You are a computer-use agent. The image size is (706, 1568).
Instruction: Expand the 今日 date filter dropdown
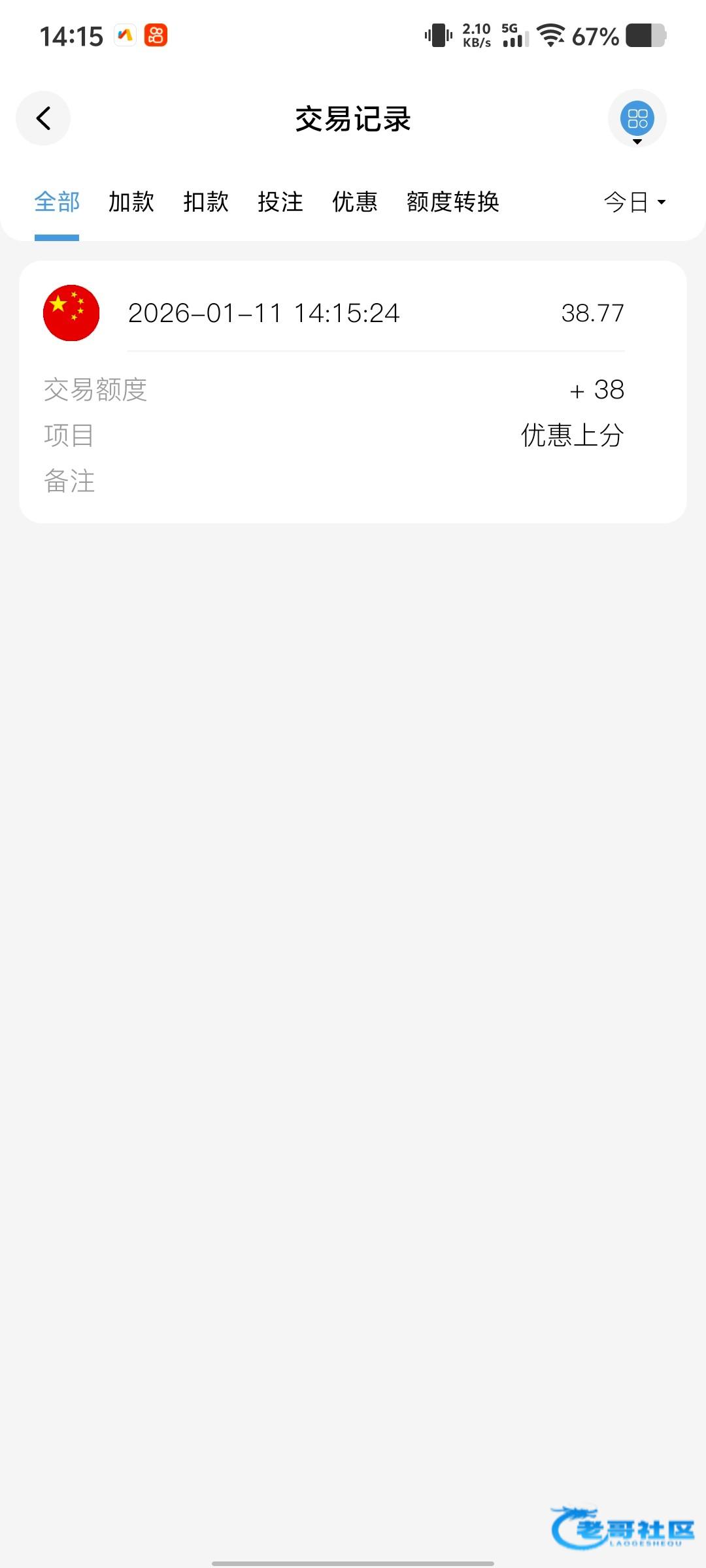point(634,202)
